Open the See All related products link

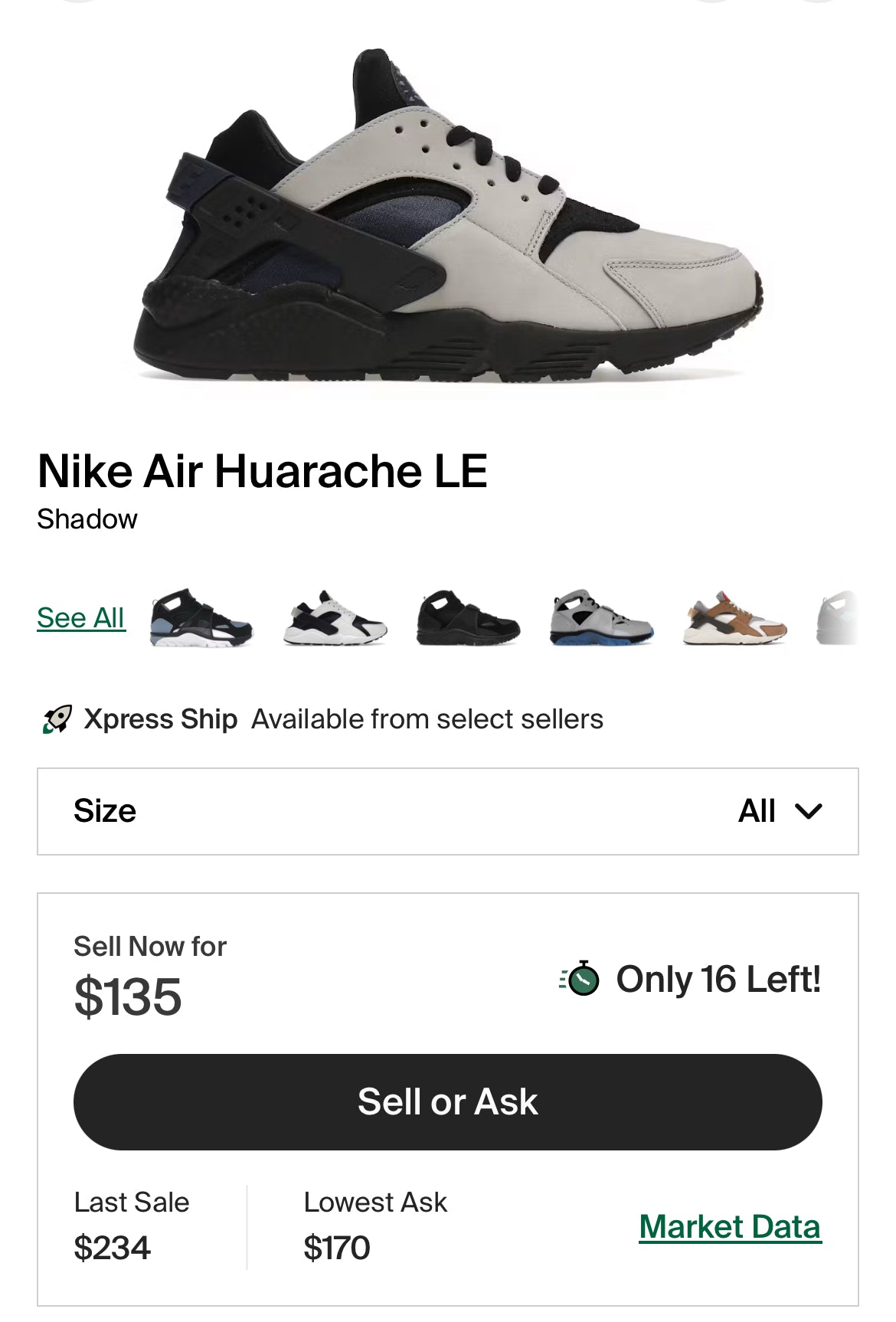pos(81,617)
